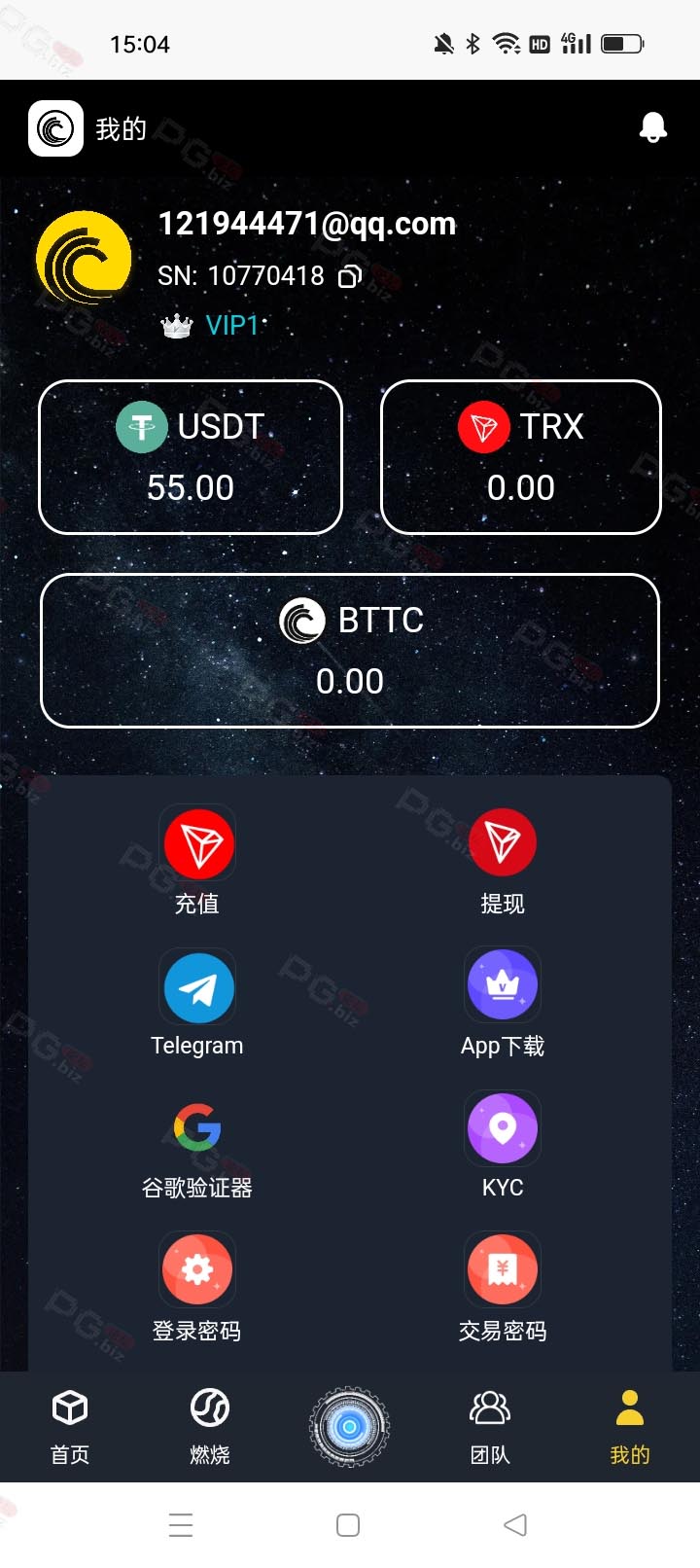This screenshot has height=1568, width=700.
Task: Select the 我的 tab
Action: click(630, 1427)
